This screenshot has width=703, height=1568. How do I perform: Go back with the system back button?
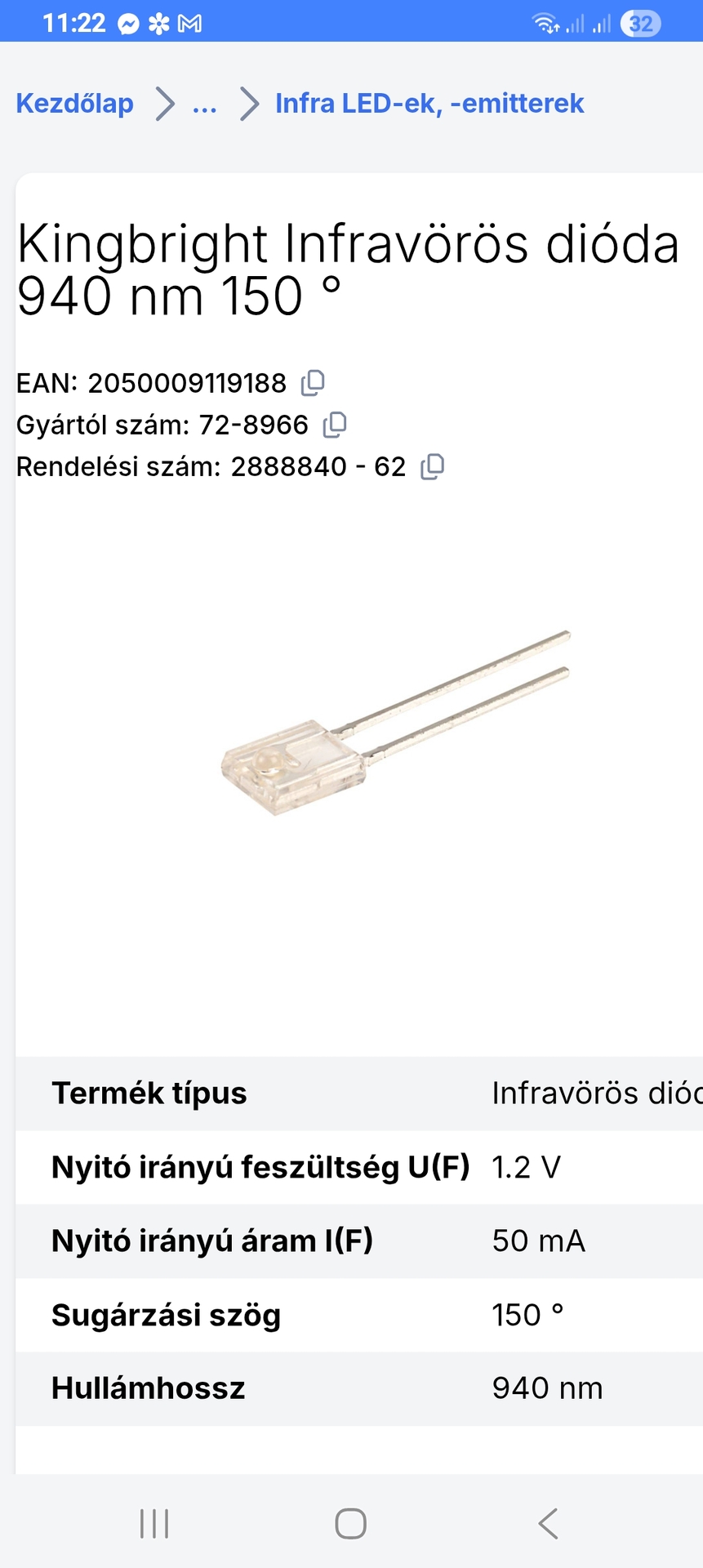(x=549, y=1524)
